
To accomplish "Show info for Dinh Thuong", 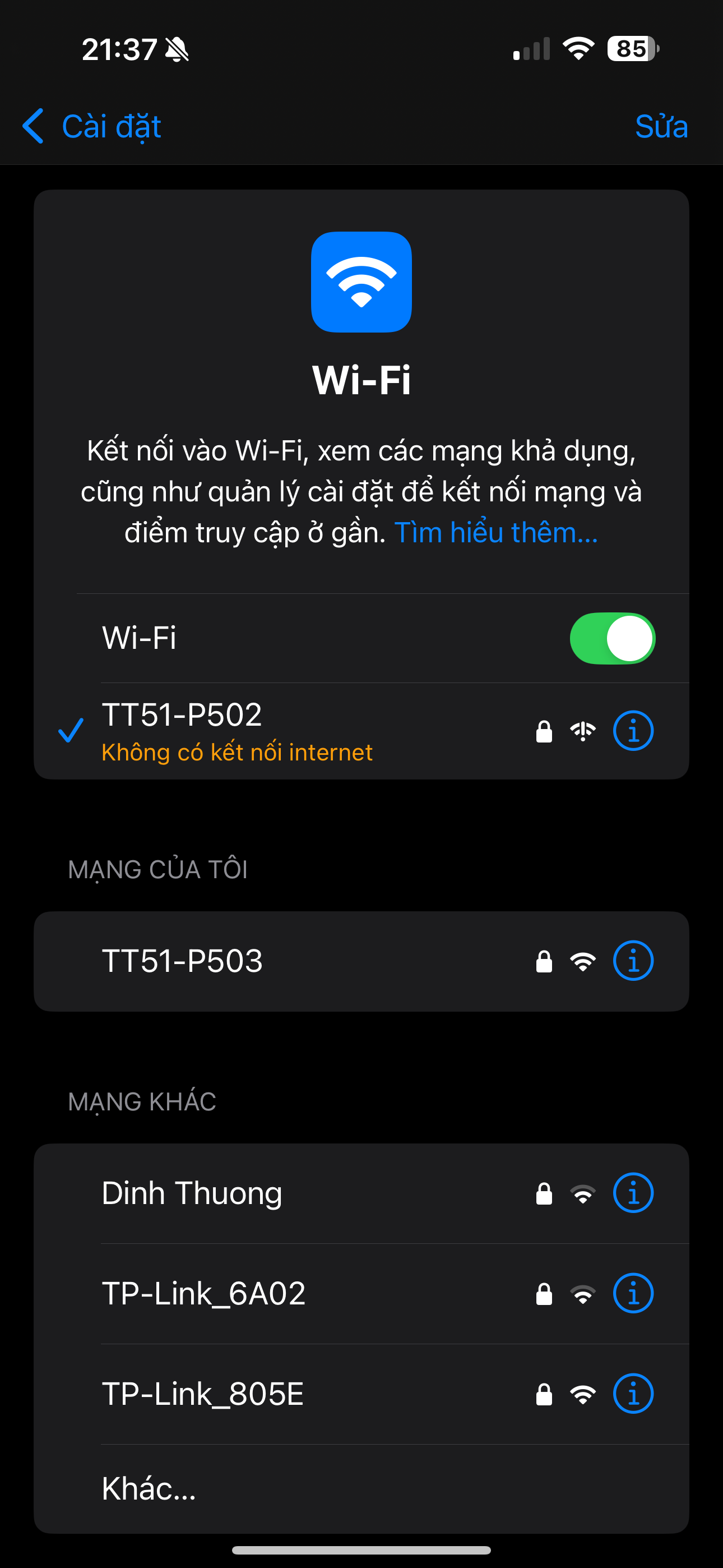I will click(633, 1193).
